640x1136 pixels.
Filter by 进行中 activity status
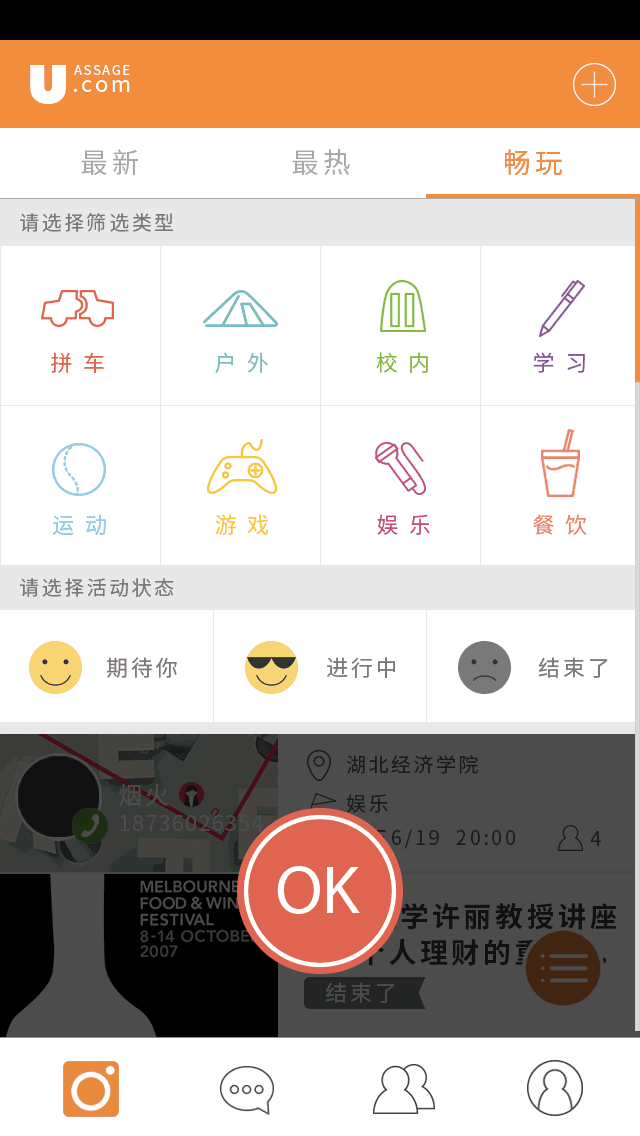click(320, 667)
